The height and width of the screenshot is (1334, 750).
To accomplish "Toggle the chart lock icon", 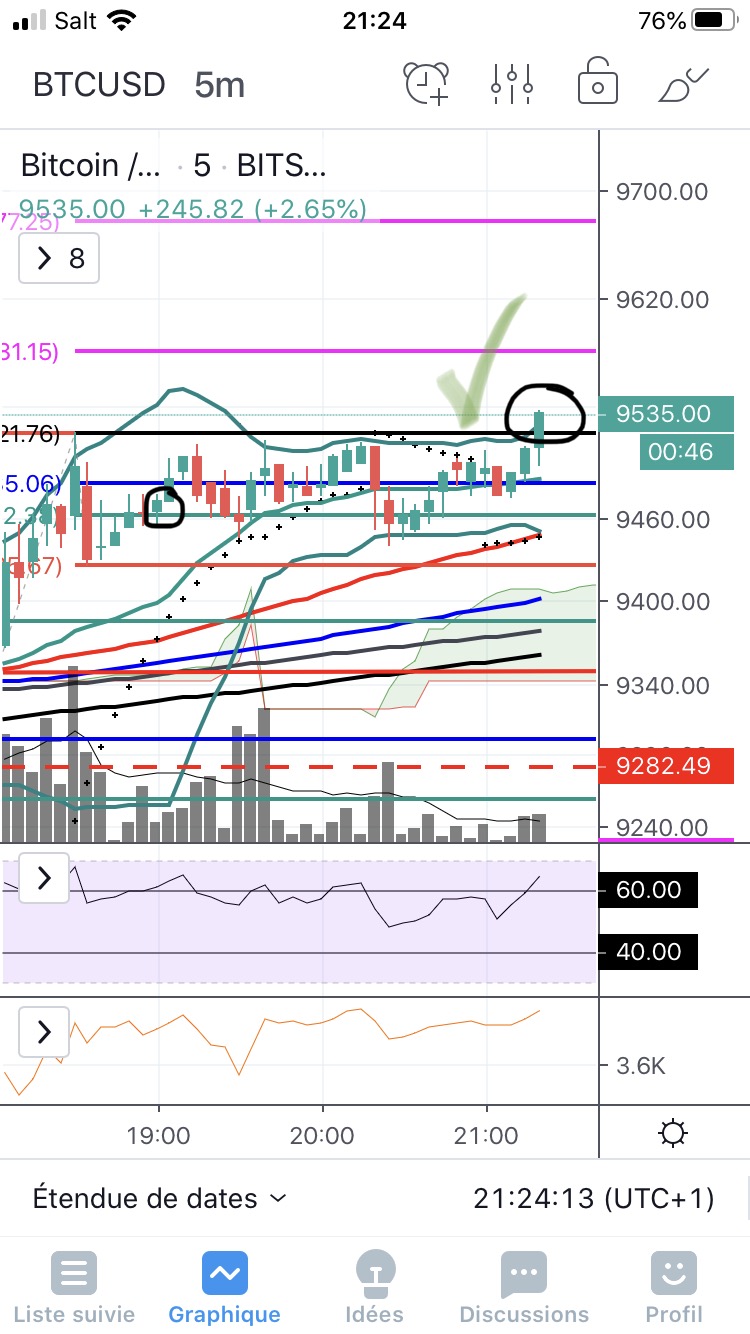I will (597, 84).
